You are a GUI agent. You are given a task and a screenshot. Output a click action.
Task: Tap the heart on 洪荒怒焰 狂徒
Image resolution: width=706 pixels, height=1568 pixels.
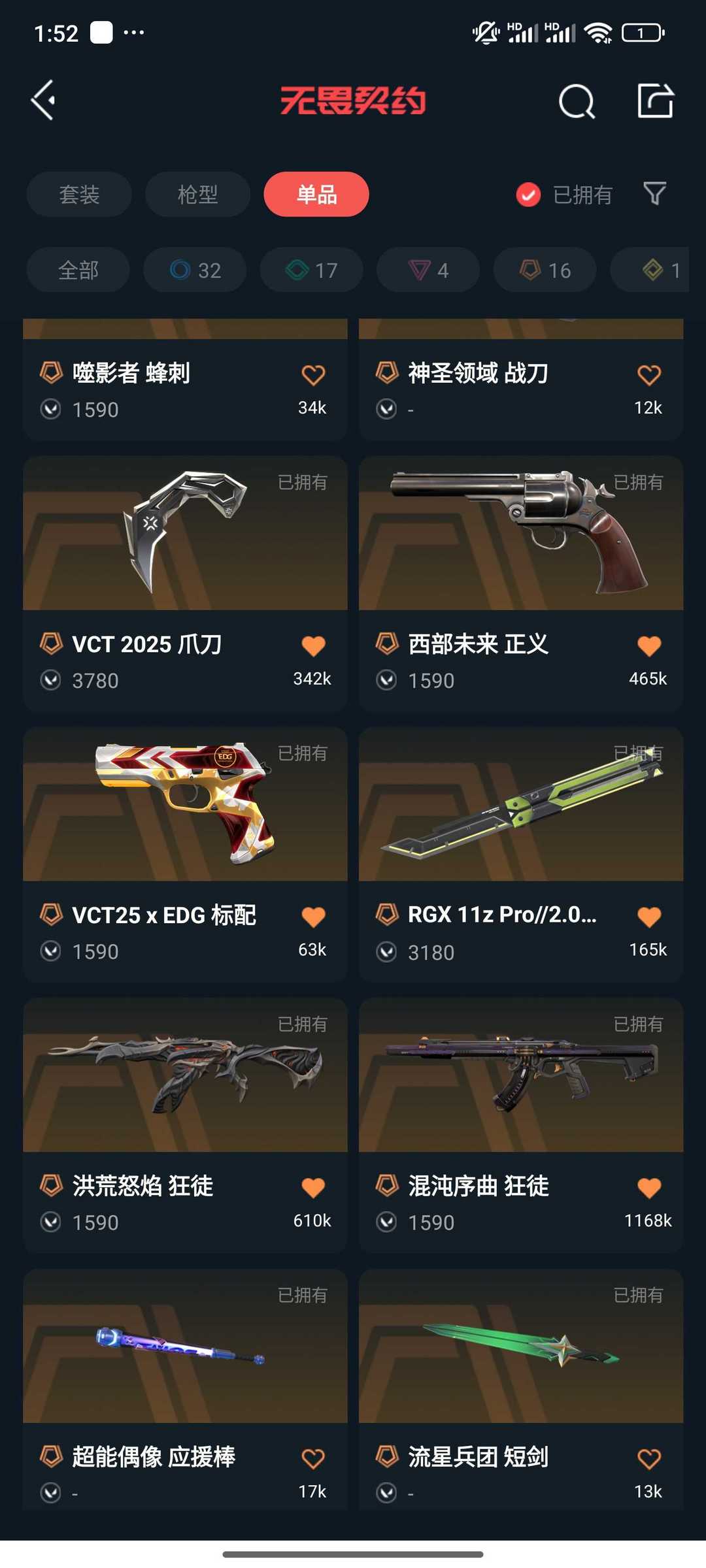(313, 1188)
